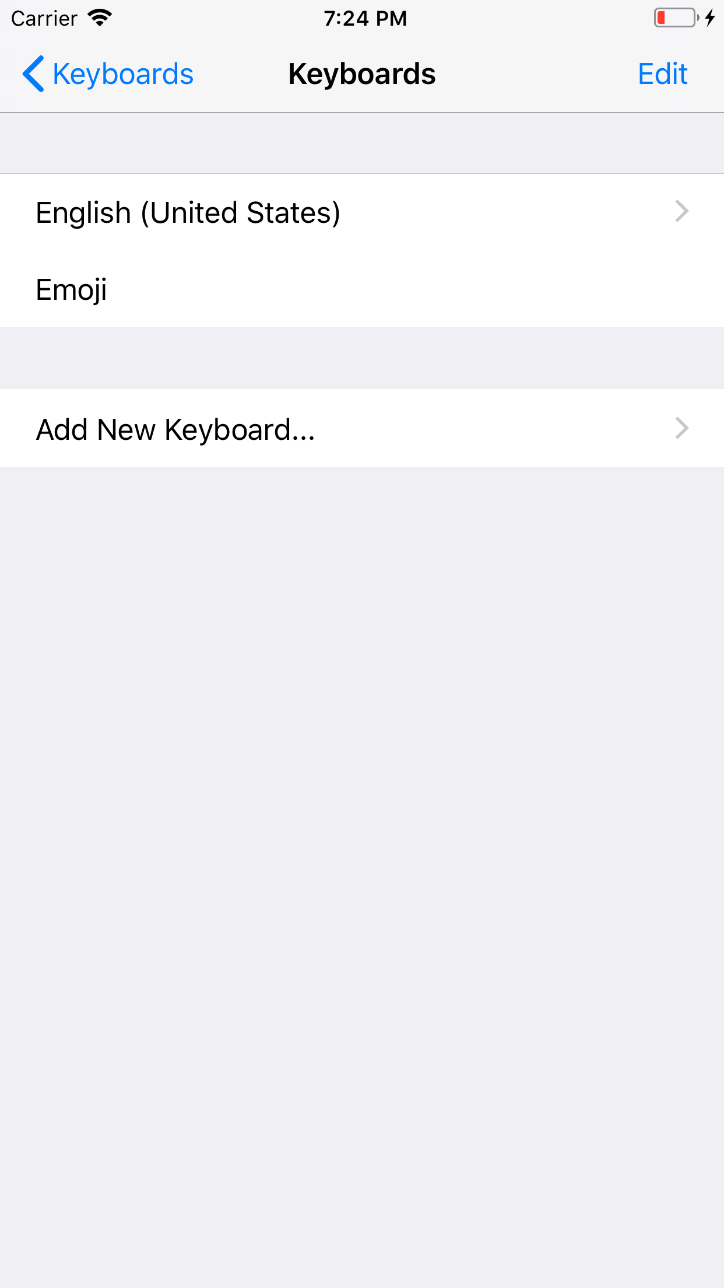The image size is (724, 1288).
Task: Select Add New Keyboard
Action: click(x=361, y=429)
